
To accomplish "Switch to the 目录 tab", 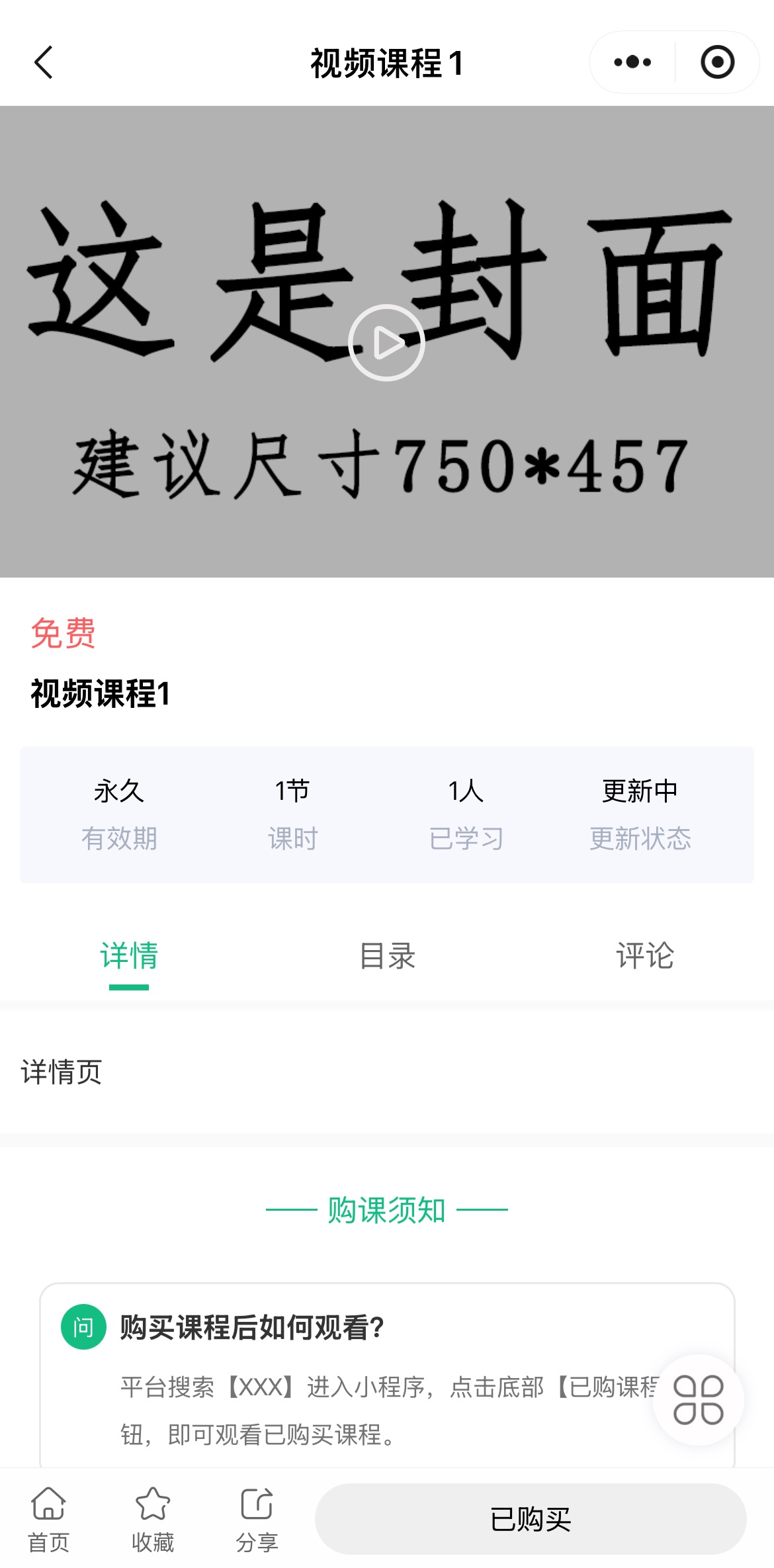I will (x=387, y=956).
